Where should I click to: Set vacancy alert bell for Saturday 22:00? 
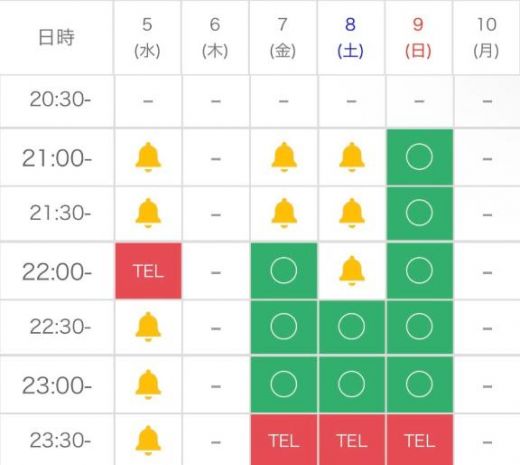coord(351,271)
